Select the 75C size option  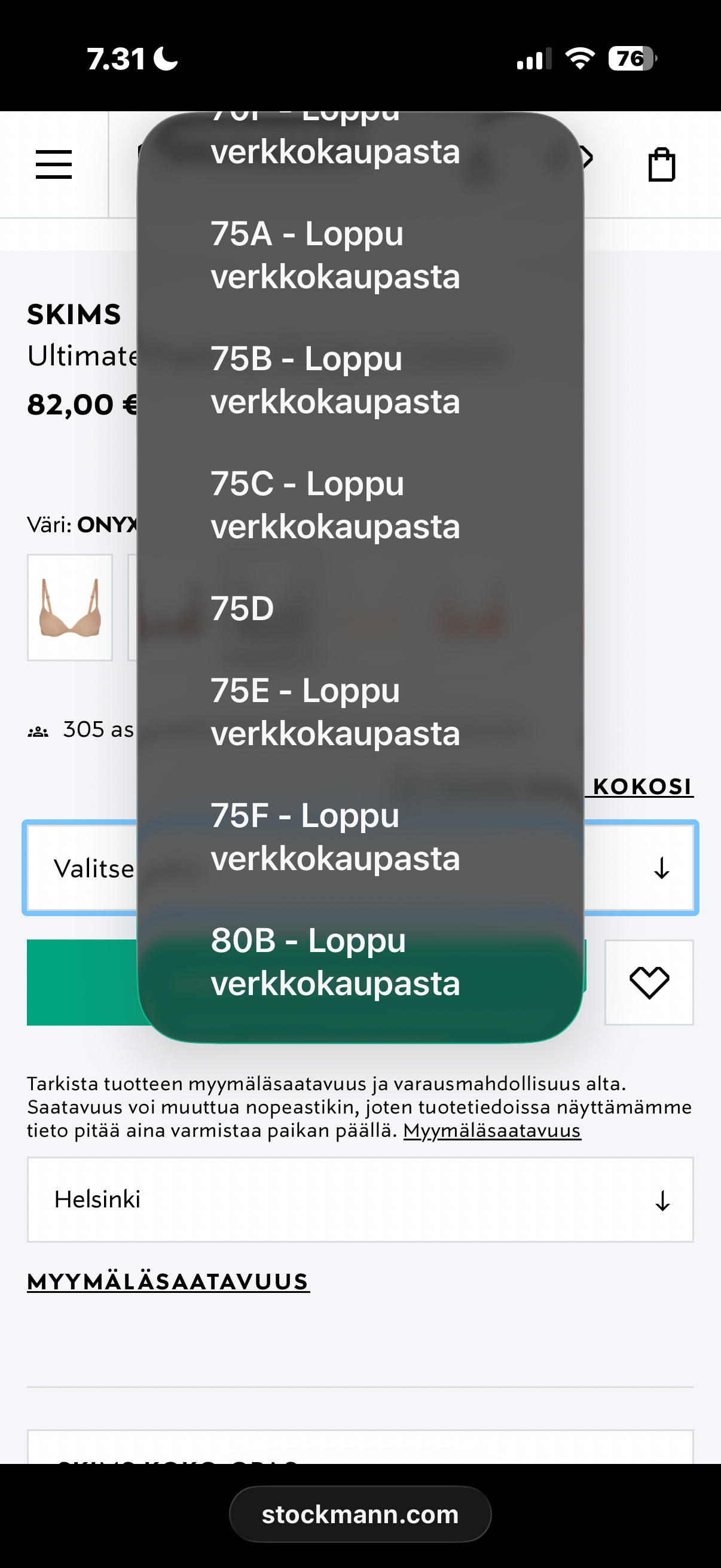(x=359, y=505)
